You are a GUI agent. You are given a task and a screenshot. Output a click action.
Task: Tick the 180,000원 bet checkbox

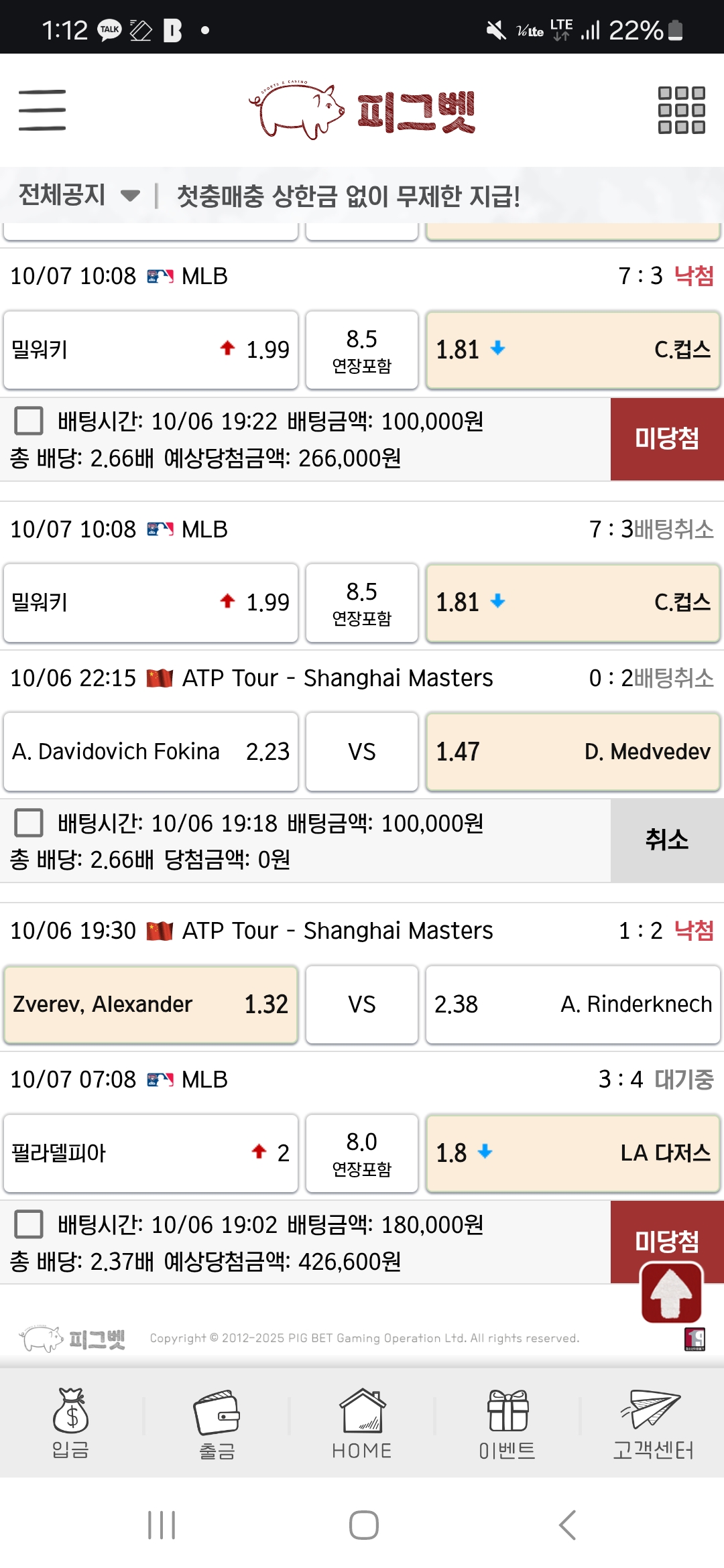pos(29,1224)
